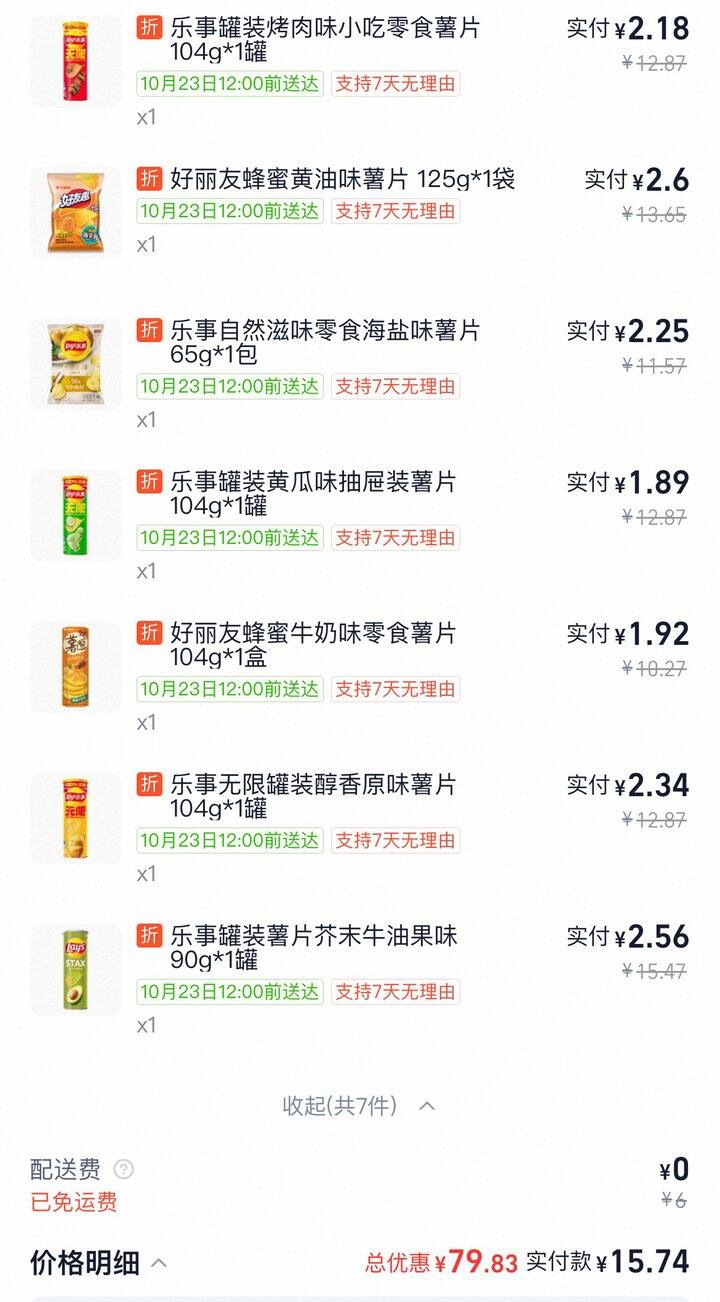
Task: View the 乐事罐装薯片芥末牛油果味 product
Action: pos(313,946)
